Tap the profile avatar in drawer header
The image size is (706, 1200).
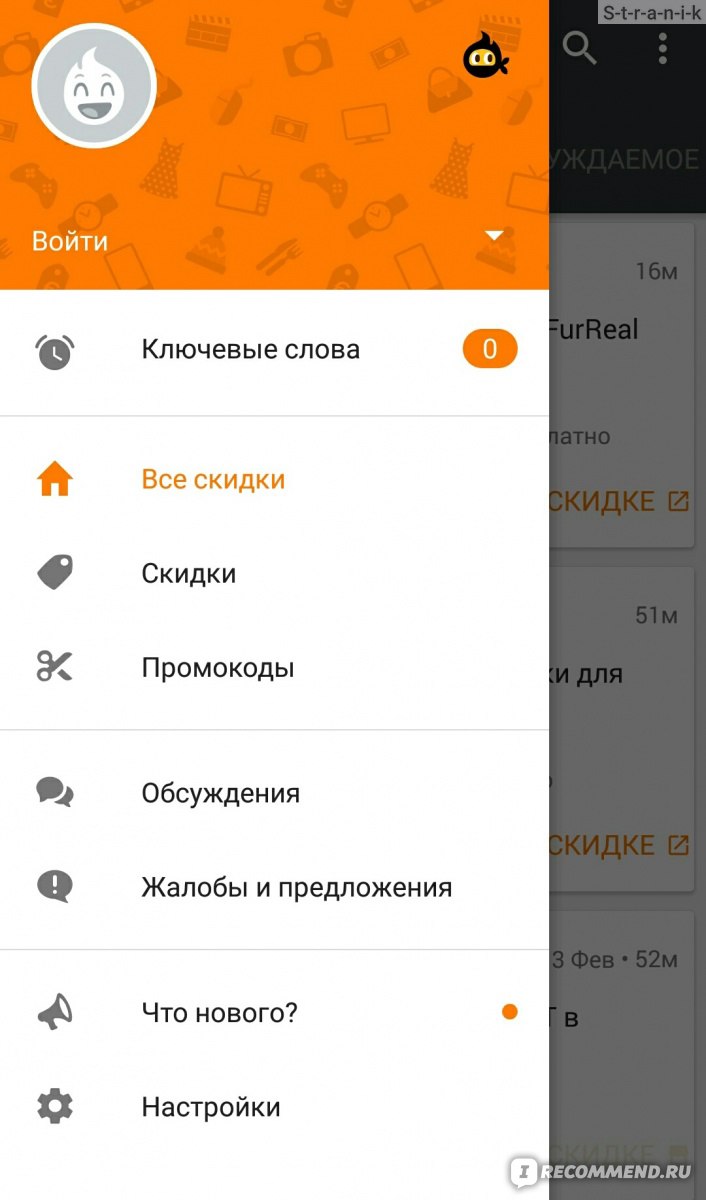tap(94, 87)
